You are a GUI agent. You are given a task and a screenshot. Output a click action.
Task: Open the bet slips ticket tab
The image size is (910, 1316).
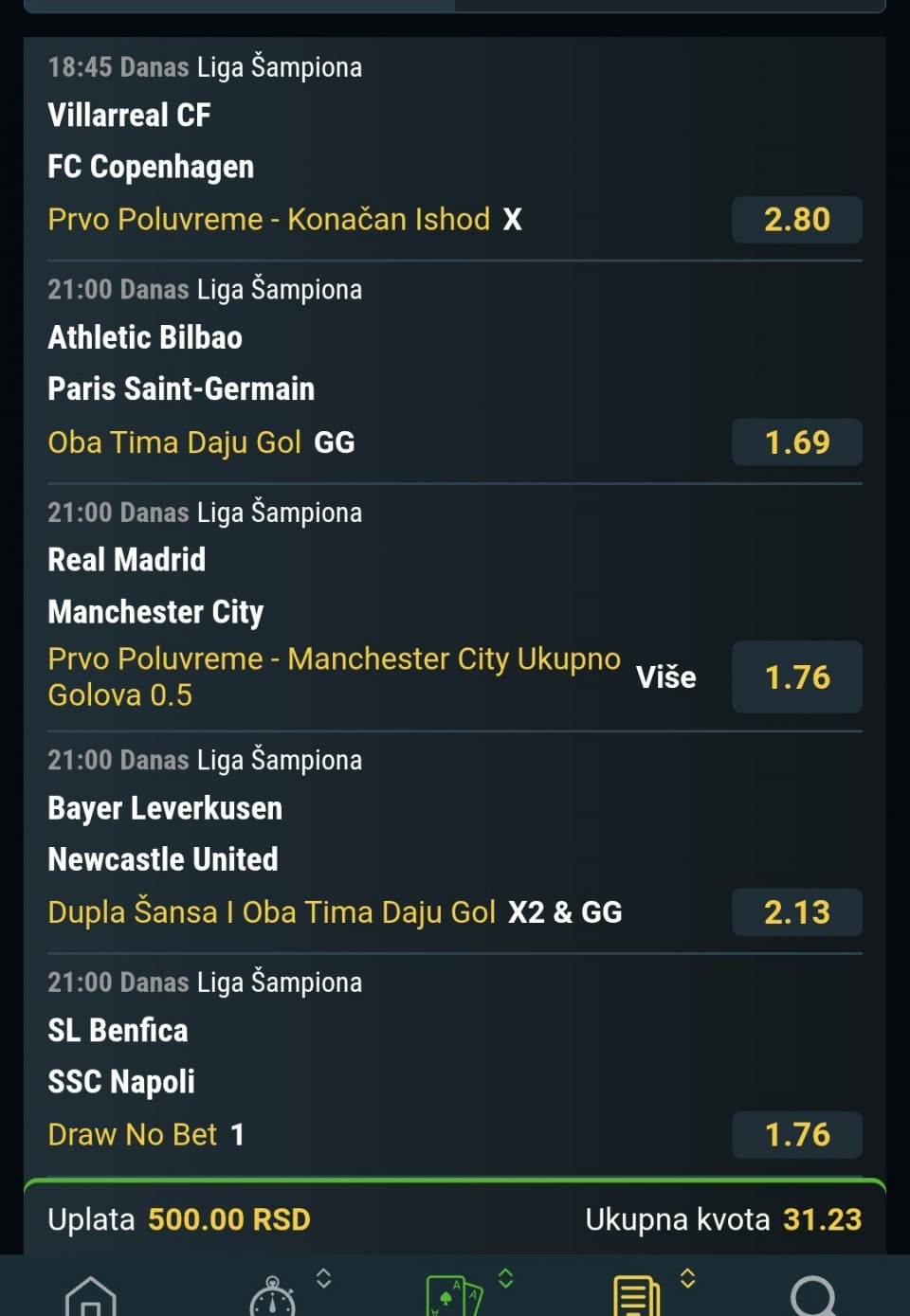click(637, 1296)
